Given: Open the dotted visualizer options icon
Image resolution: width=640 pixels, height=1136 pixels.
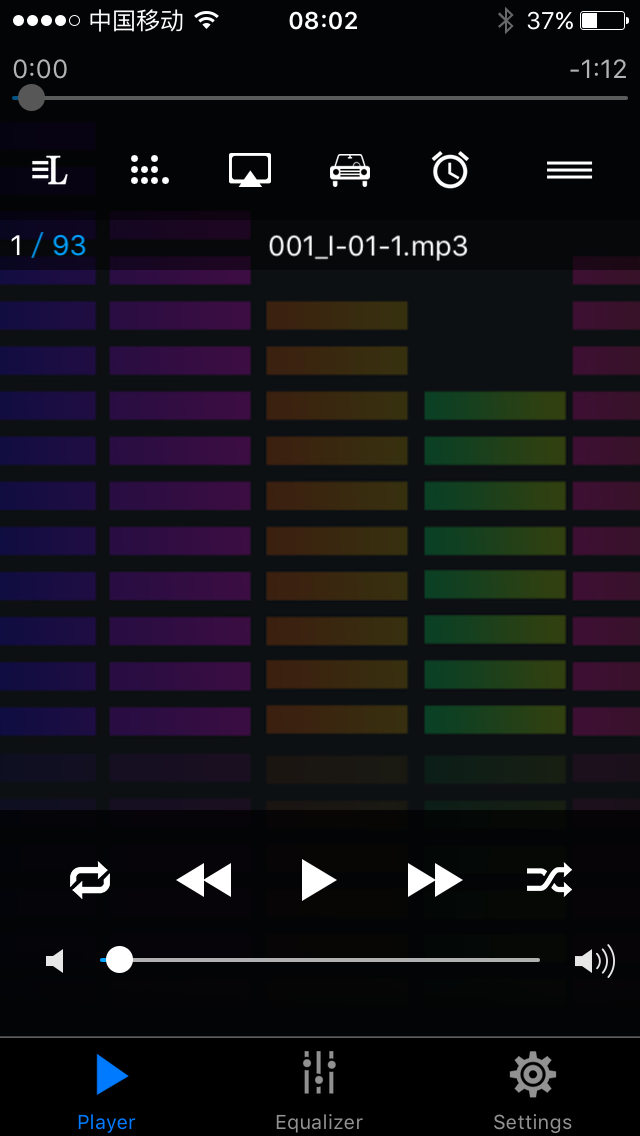Looking at the screenshot, I should (x=150, y=171).
